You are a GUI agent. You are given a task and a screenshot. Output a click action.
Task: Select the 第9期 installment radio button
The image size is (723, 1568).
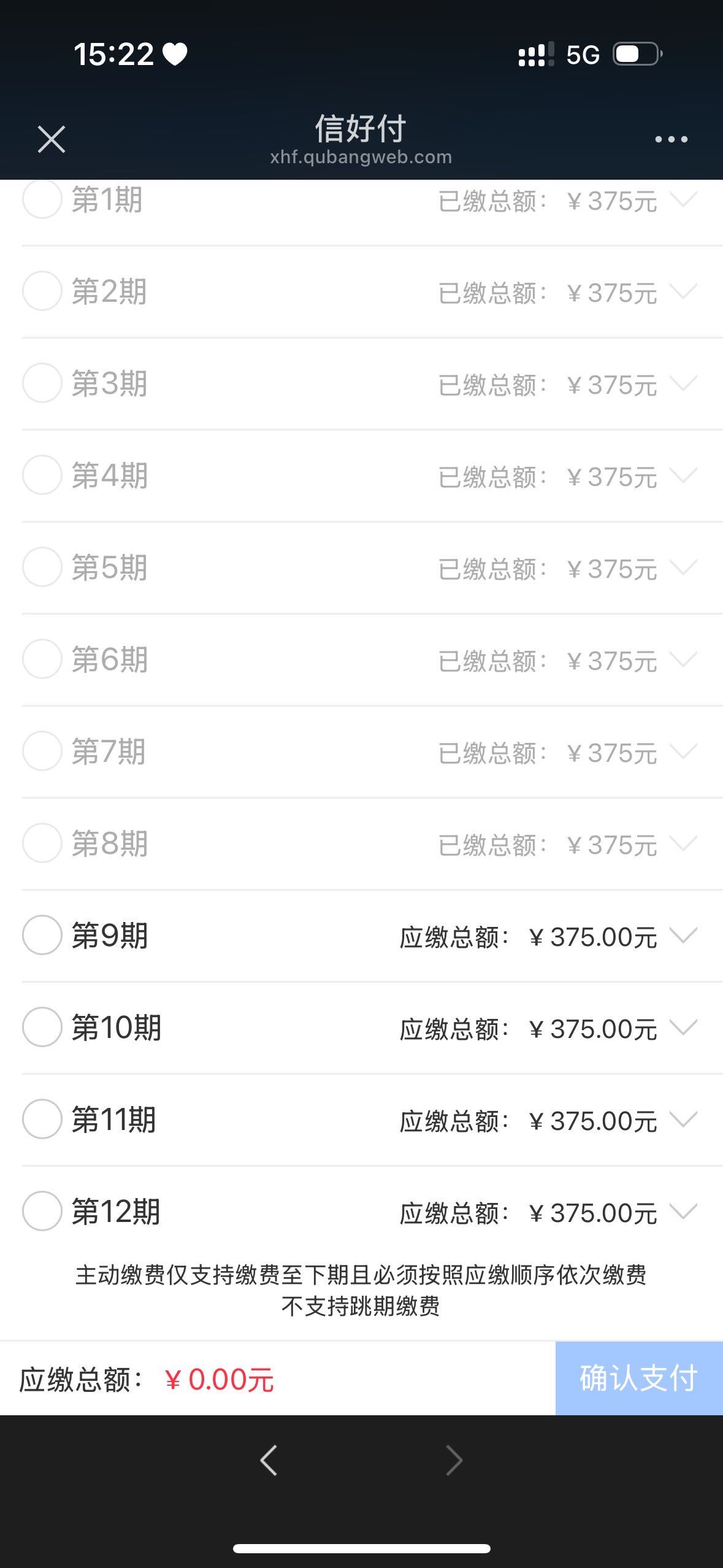tap(42, 935)
